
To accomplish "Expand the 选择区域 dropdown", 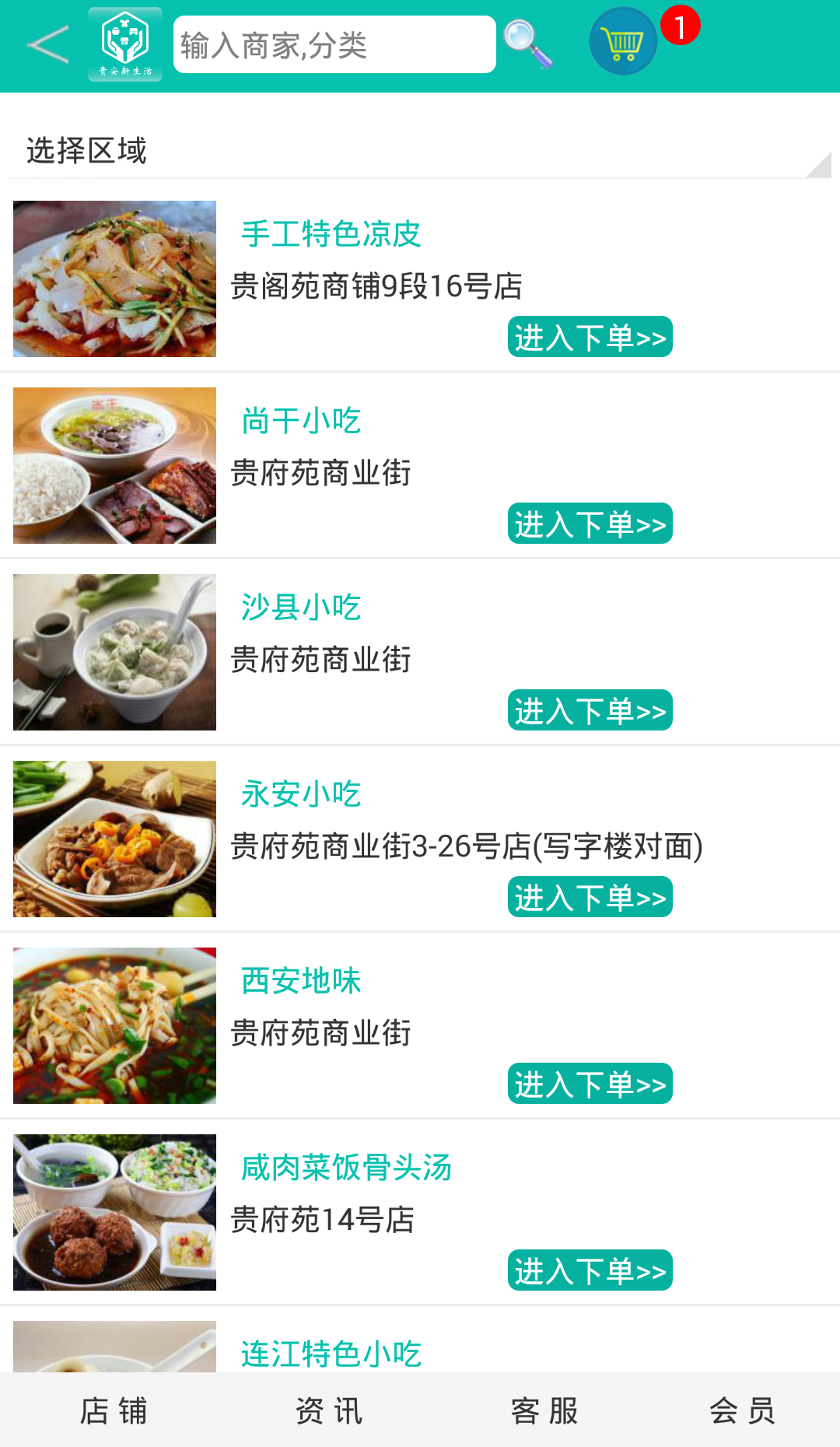I will point(420,150).
